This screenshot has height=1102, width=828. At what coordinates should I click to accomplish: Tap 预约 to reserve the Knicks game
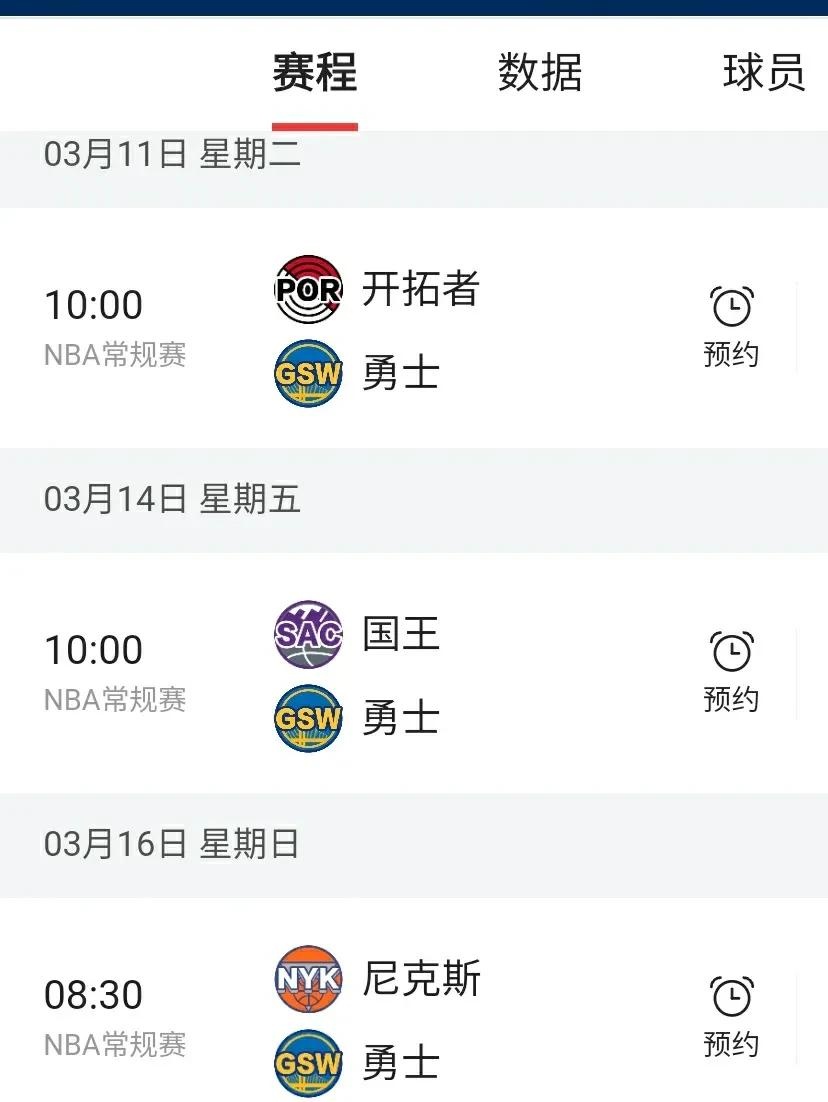733,1045
